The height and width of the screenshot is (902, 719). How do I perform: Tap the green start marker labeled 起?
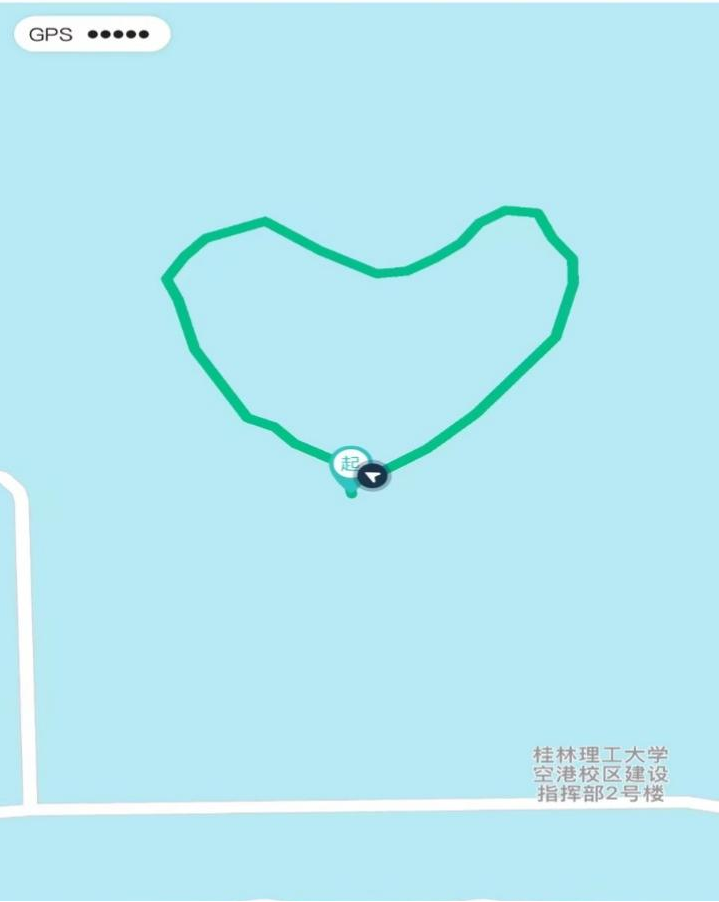coord(349,464)
